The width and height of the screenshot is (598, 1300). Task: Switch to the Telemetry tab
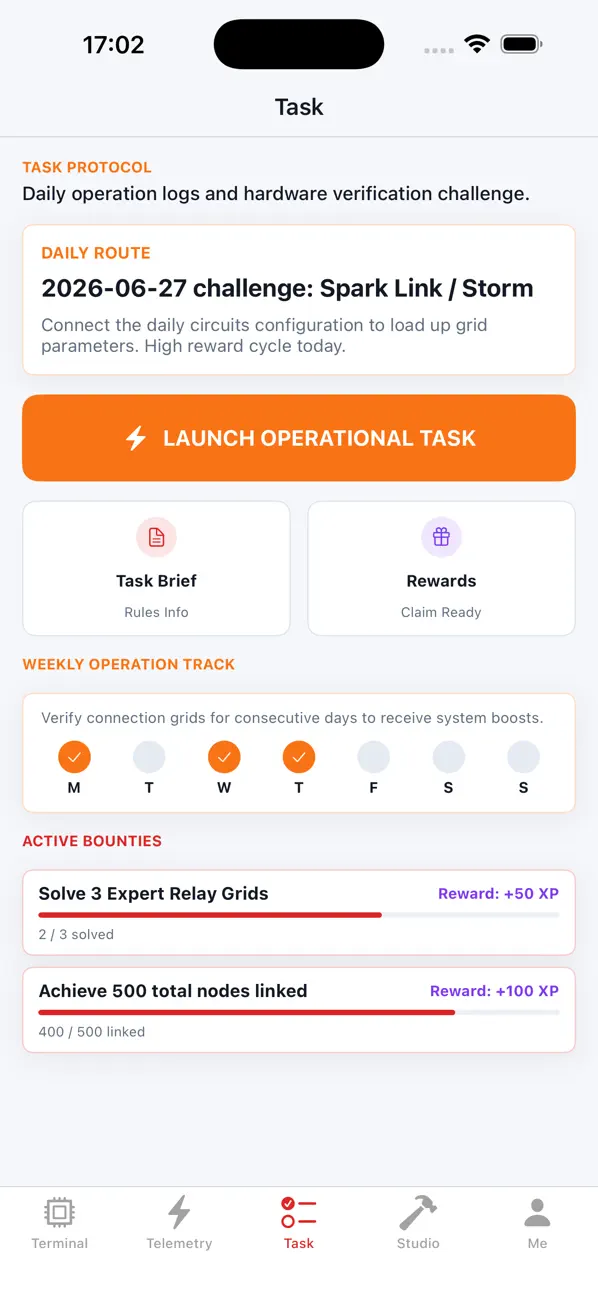click(179, 1223)
